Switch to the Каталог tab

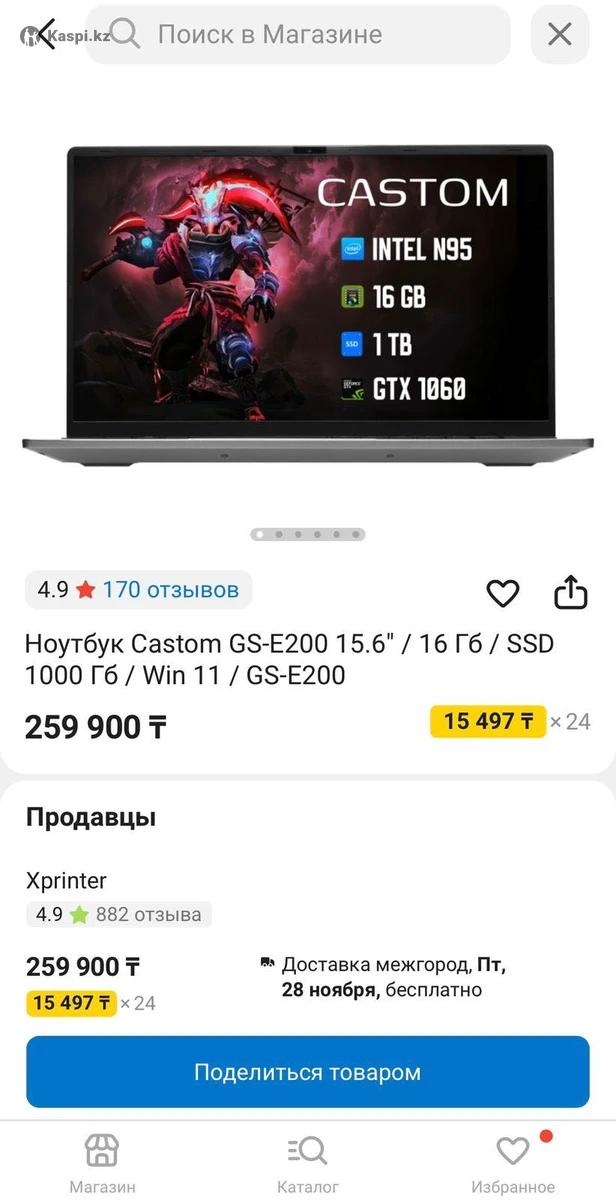click(307, 1164)
